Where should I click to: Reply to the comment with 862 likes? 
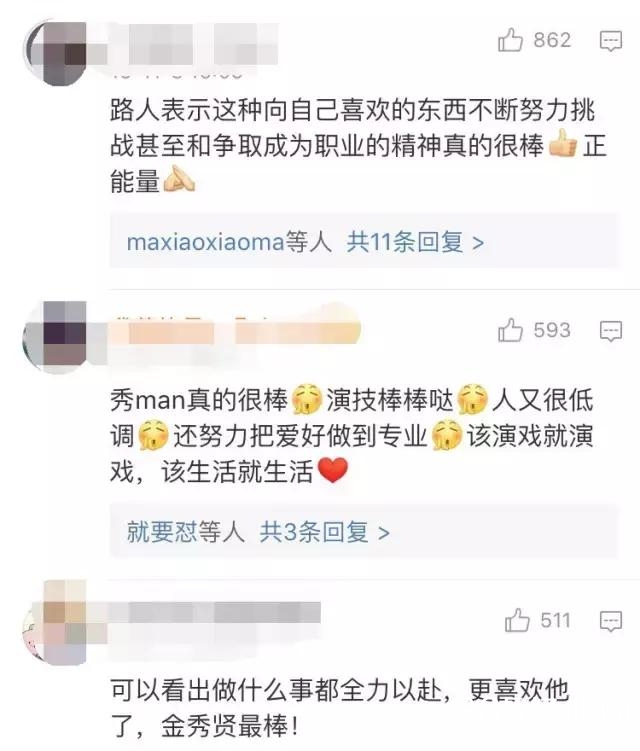tap(610, 41)
